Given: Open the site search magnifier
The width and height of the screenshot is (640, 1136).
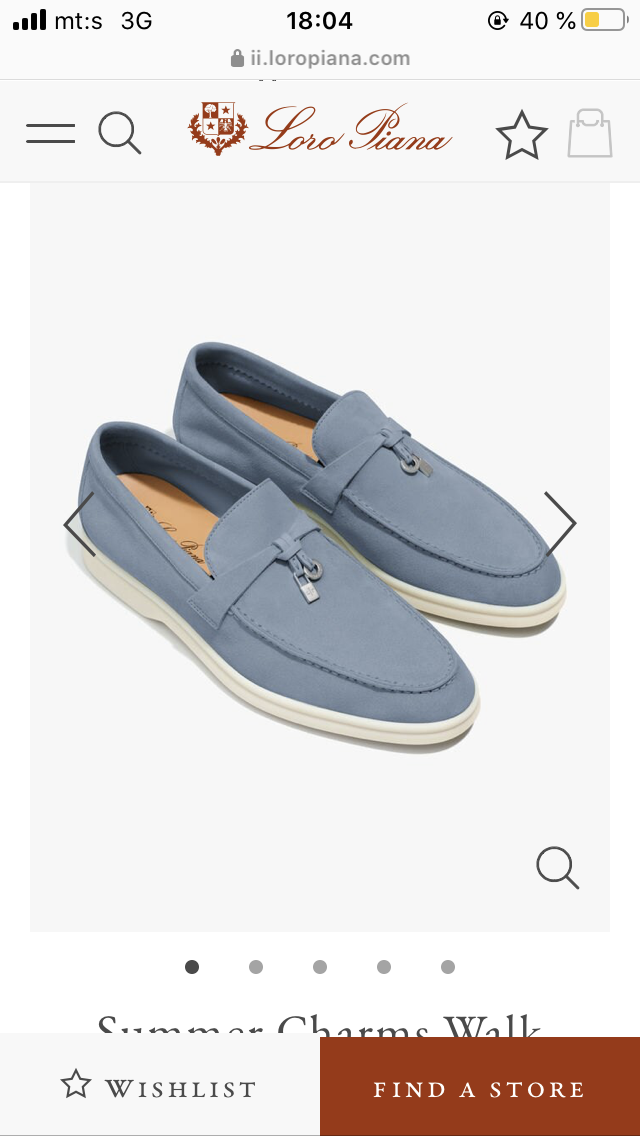Looking at the screenshot, I should tap(120, 133).
